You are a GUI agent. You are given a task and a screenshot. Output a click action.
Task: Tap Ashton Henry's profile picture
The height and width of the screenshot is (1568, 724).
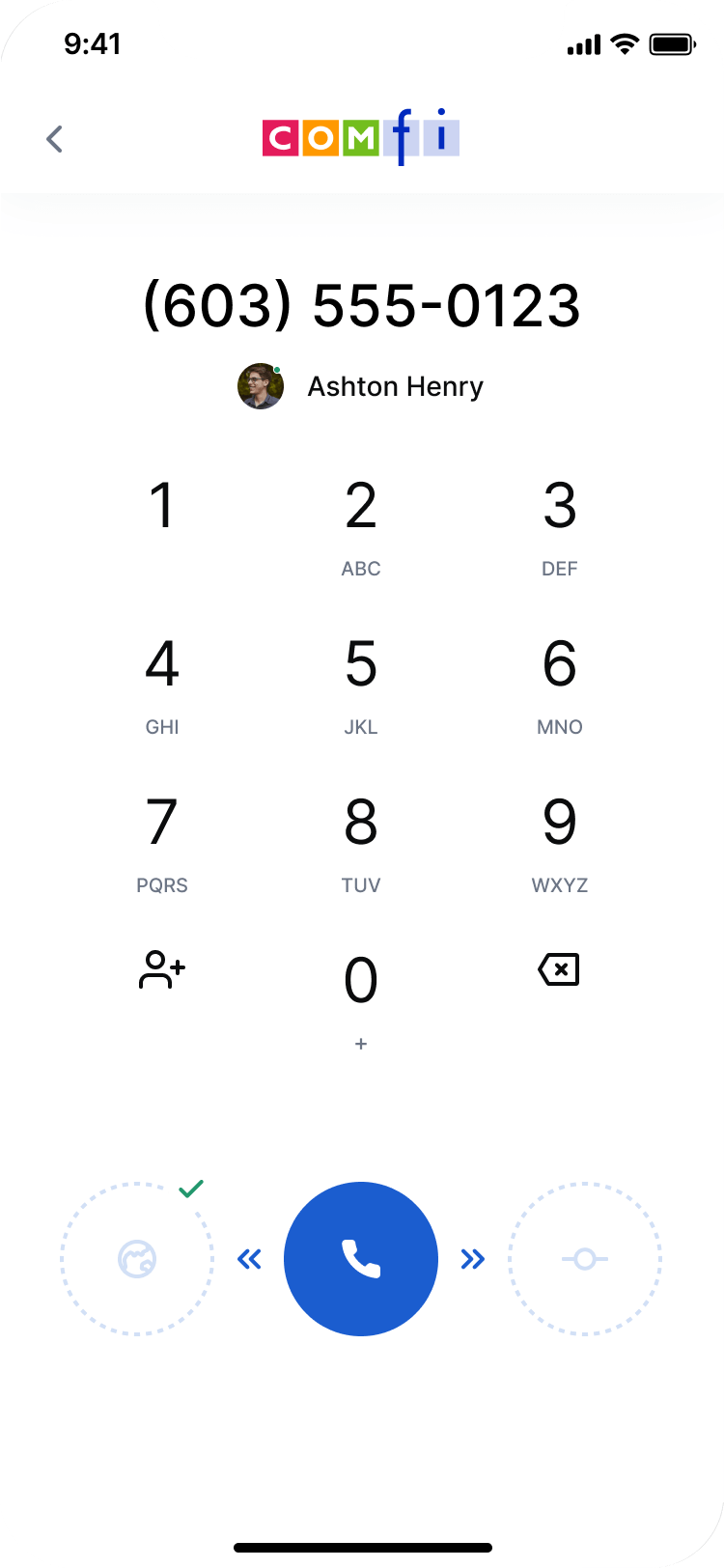point(260,386)
